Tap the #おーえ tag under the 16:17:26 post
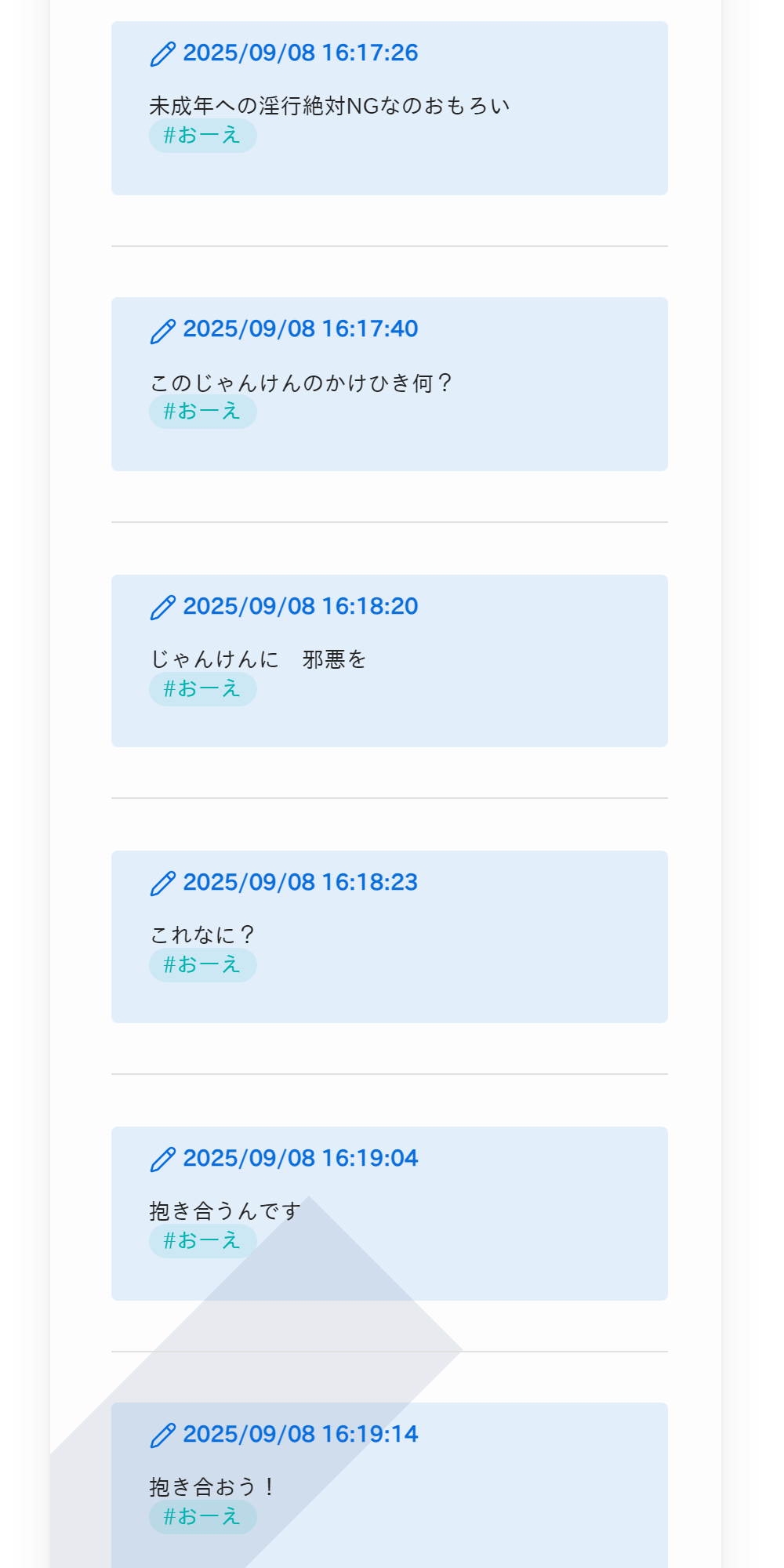This screenshot has height=1568, width=784. tap(203, 136)
